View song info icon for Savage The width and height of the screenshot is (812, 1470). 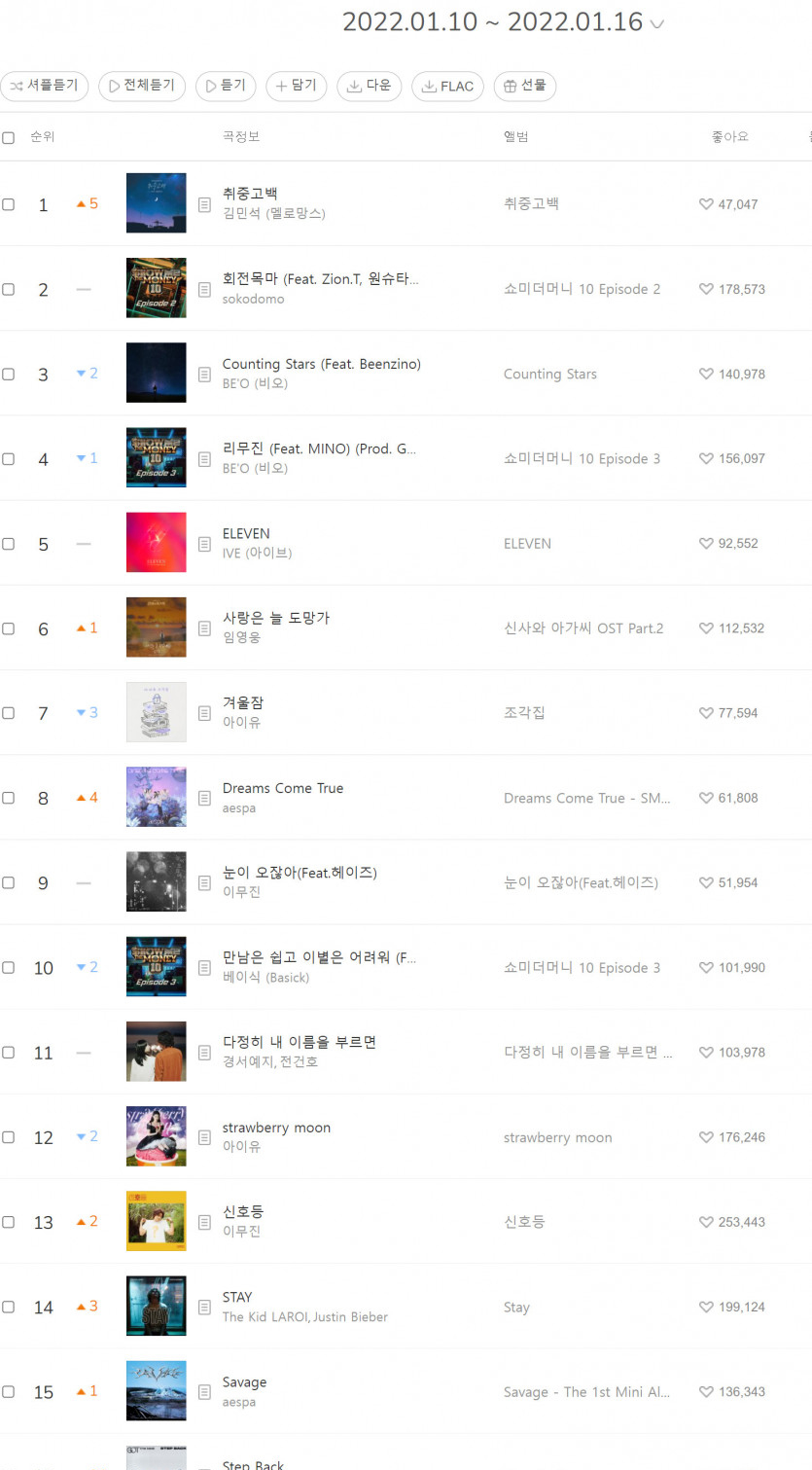pos(204,1391)
